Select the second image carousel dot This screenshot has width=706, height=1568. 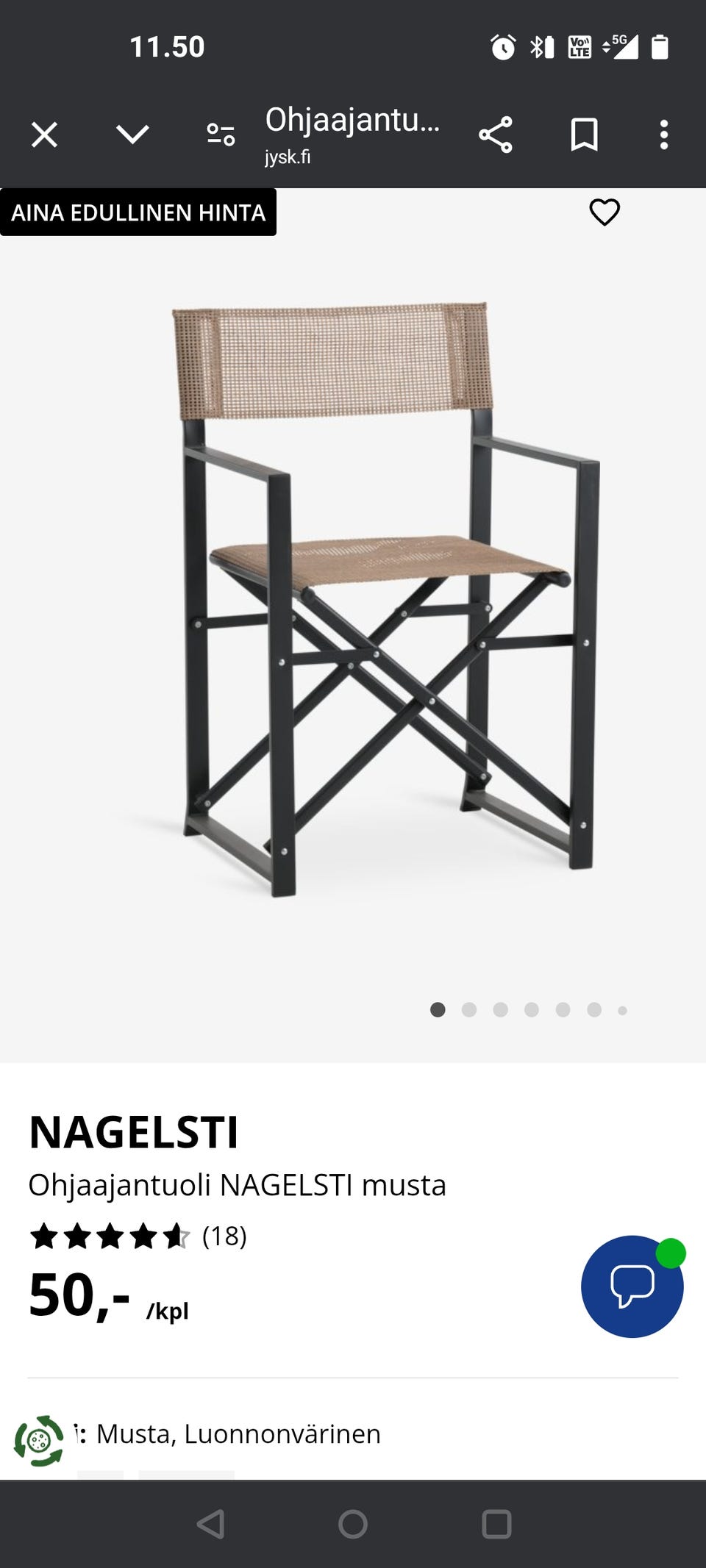470,1010
